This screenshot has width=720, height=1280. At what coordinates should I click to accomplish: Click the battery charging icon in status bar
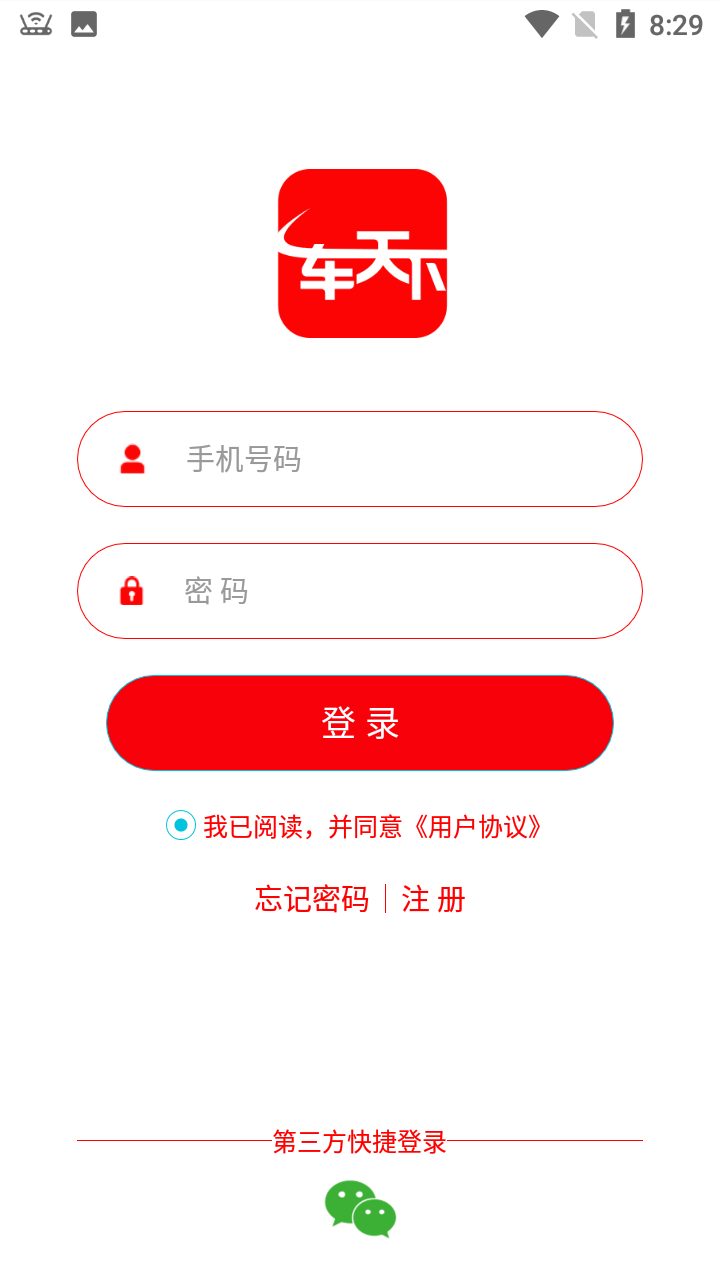click(x=624, y=23)
